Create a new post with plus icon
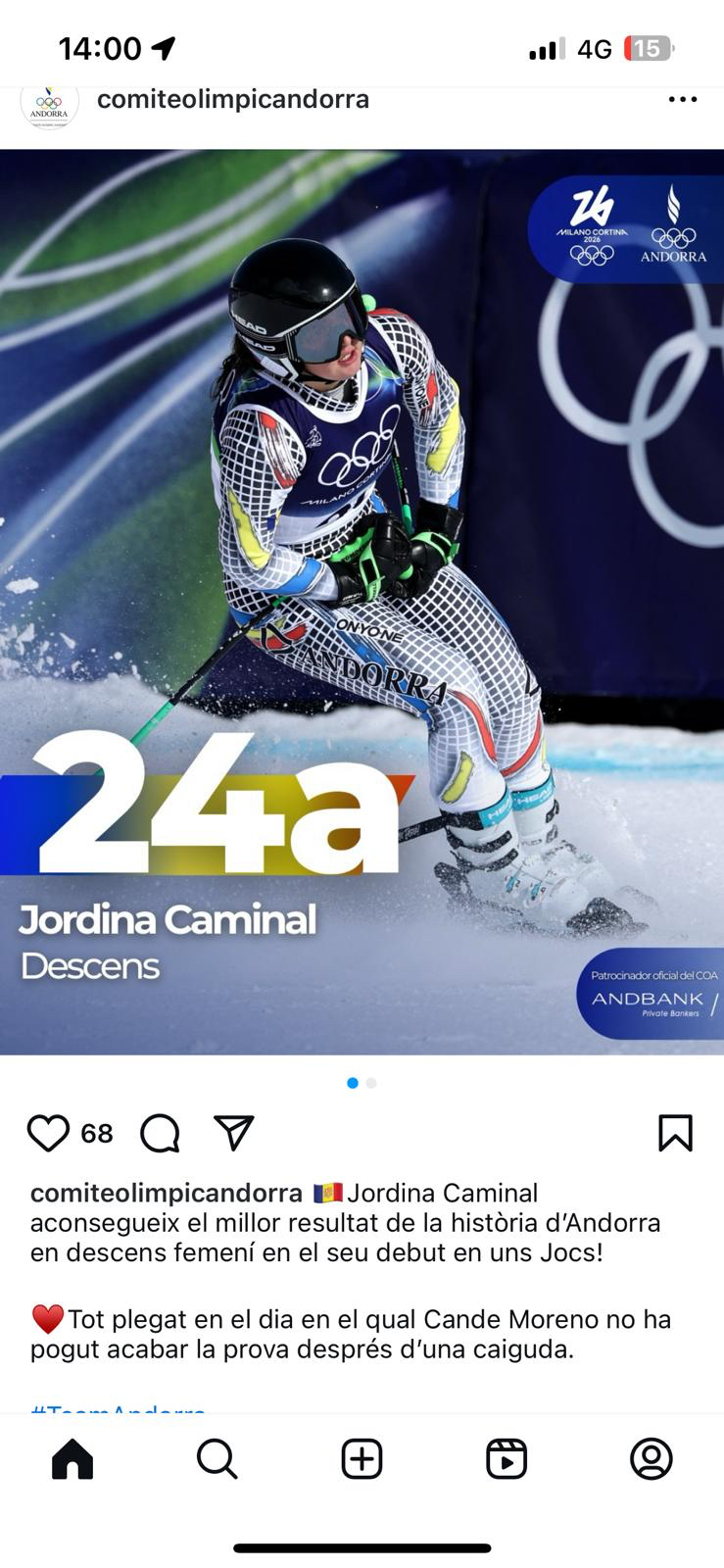The height and width of the screenshot is (1568, 724). click(x=362, y=1459)
